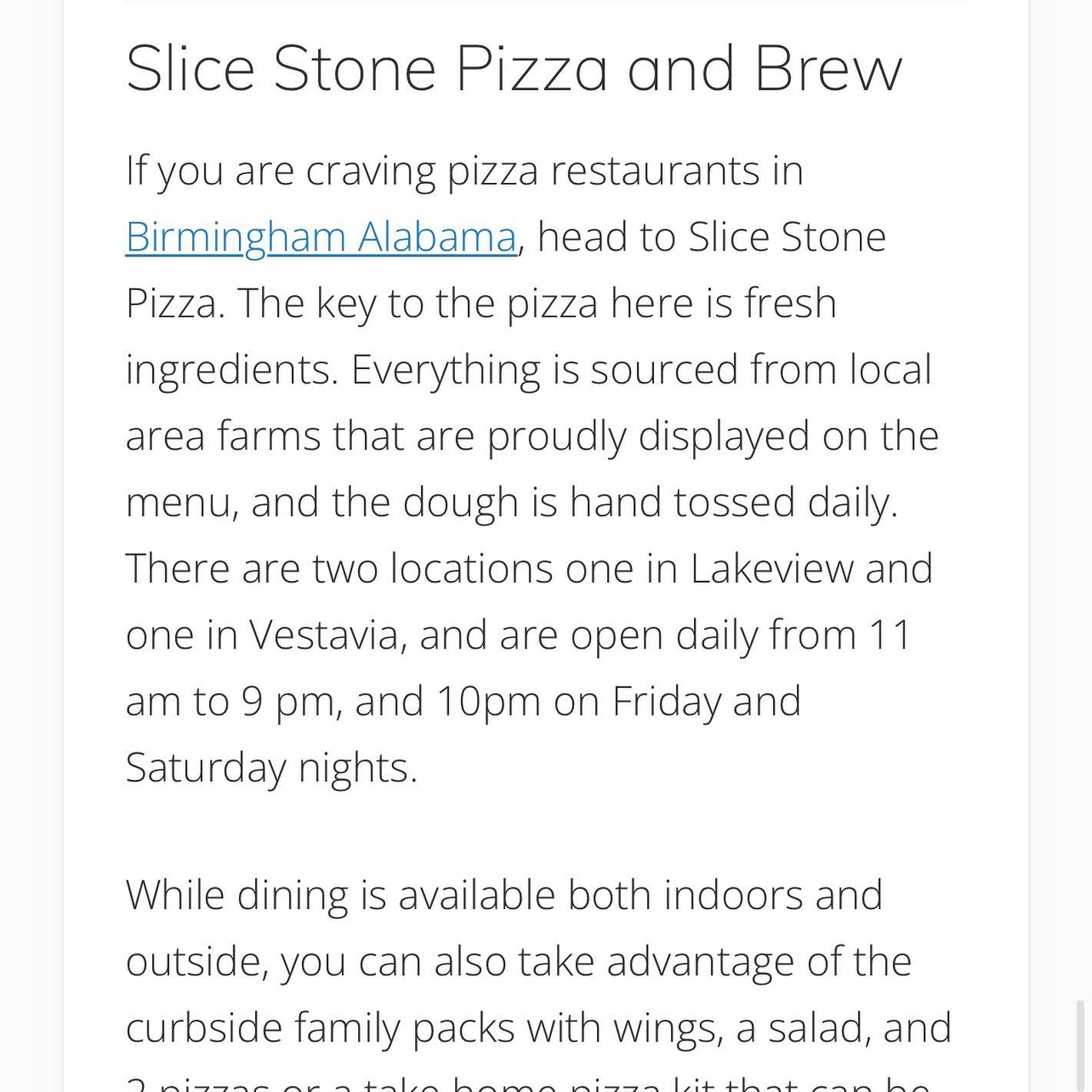
Task: Open the Birmingham Alabama link
Action: pos(320,237)
